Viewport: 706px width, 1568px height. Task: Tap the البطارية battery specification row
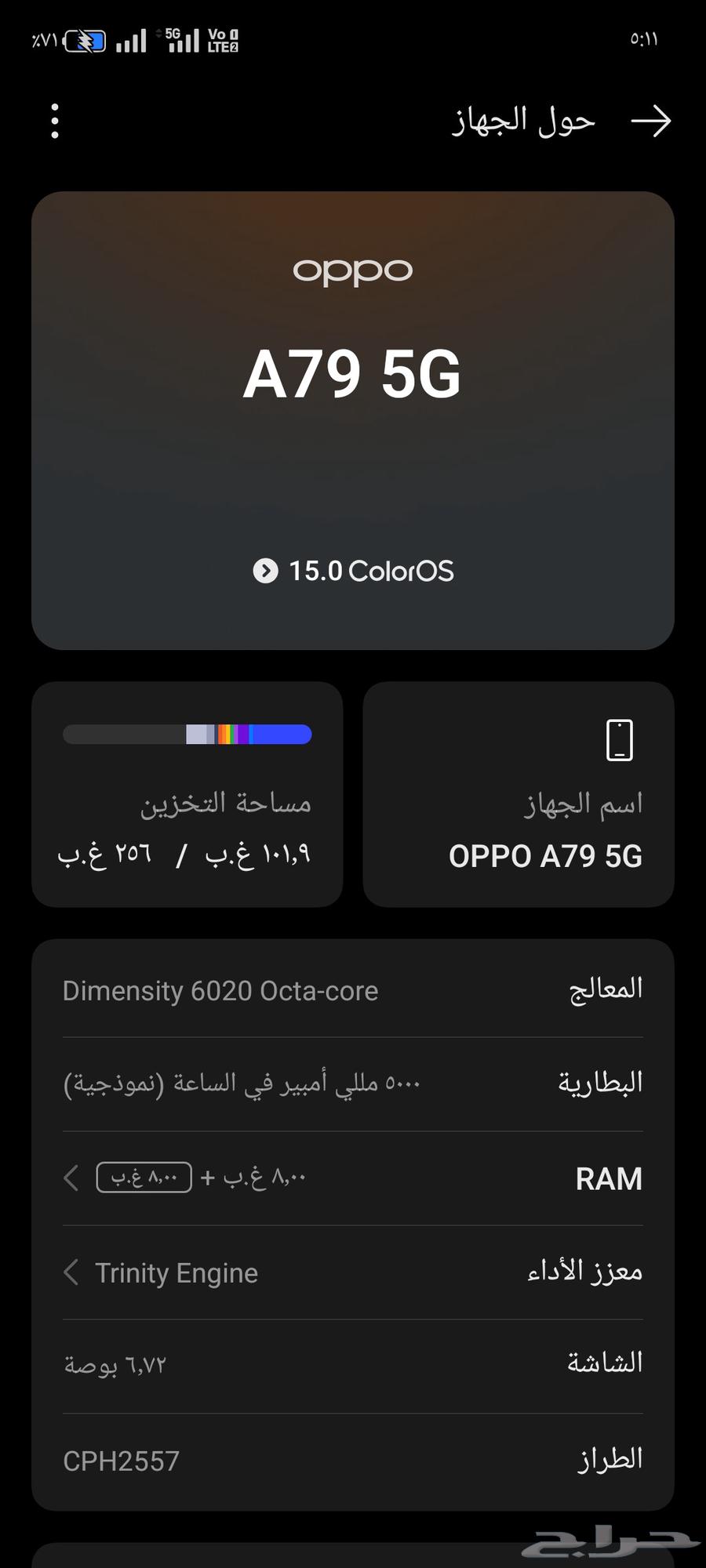tap(351, 1082)
